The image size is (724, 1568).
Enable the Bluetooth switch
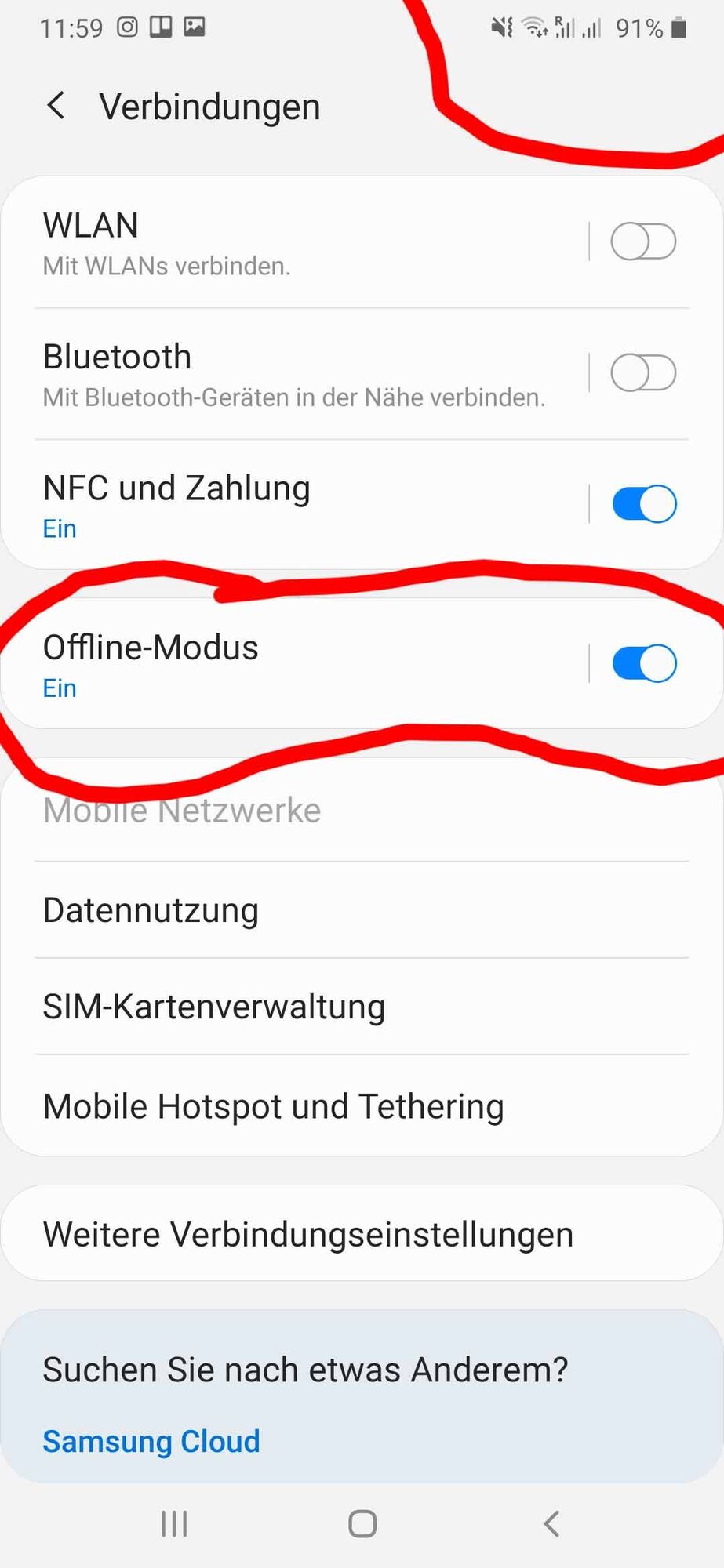tap(643, 372)
